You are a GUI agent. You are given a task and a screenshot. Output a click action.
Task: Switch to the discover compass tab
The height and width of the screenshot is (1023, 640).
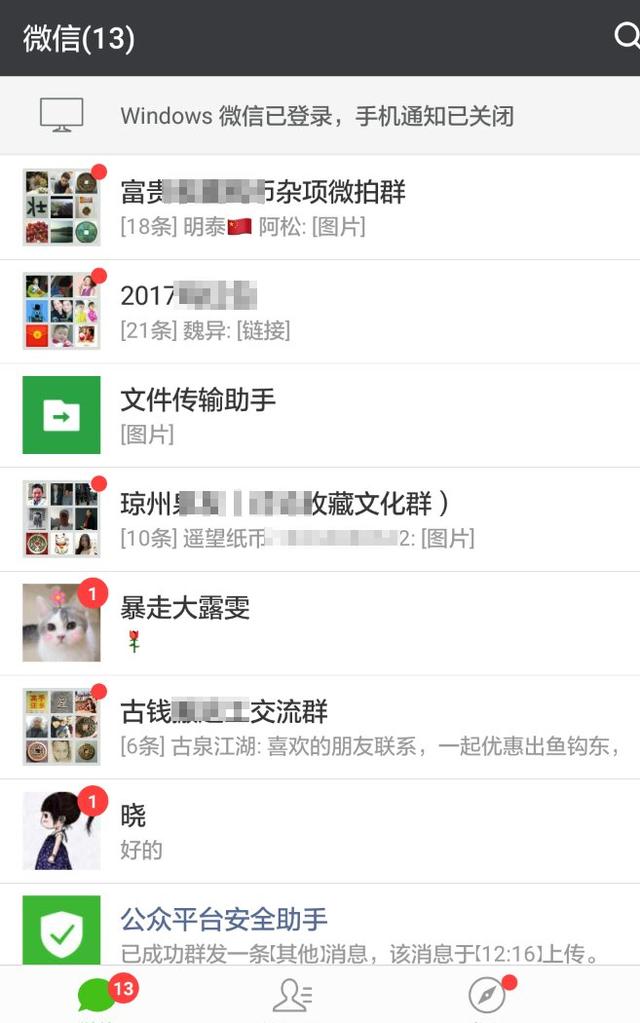point(487,996)
